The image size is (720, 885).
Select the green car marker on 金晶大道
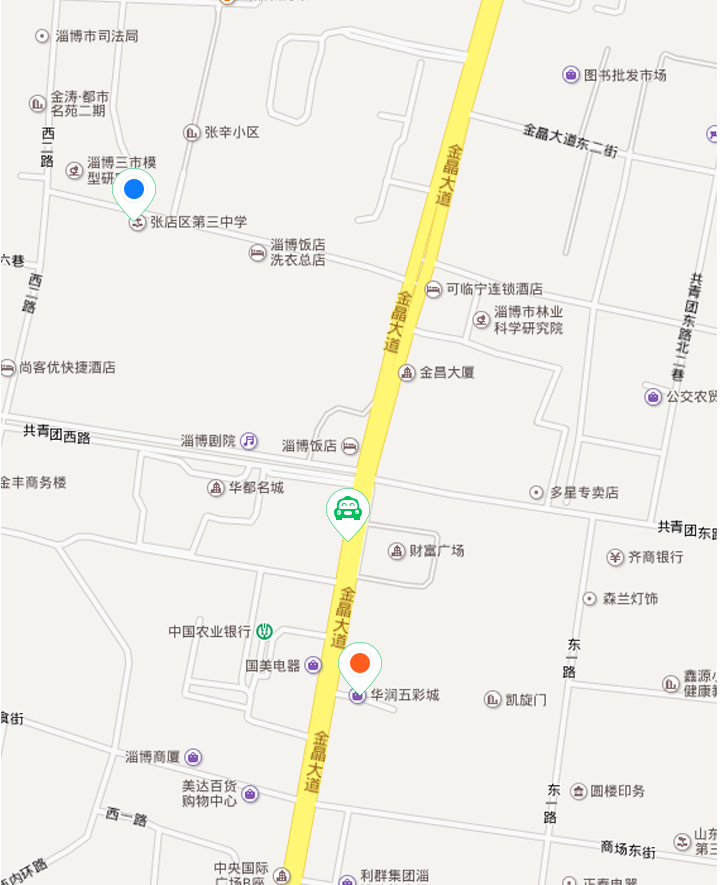click(348, 510)
